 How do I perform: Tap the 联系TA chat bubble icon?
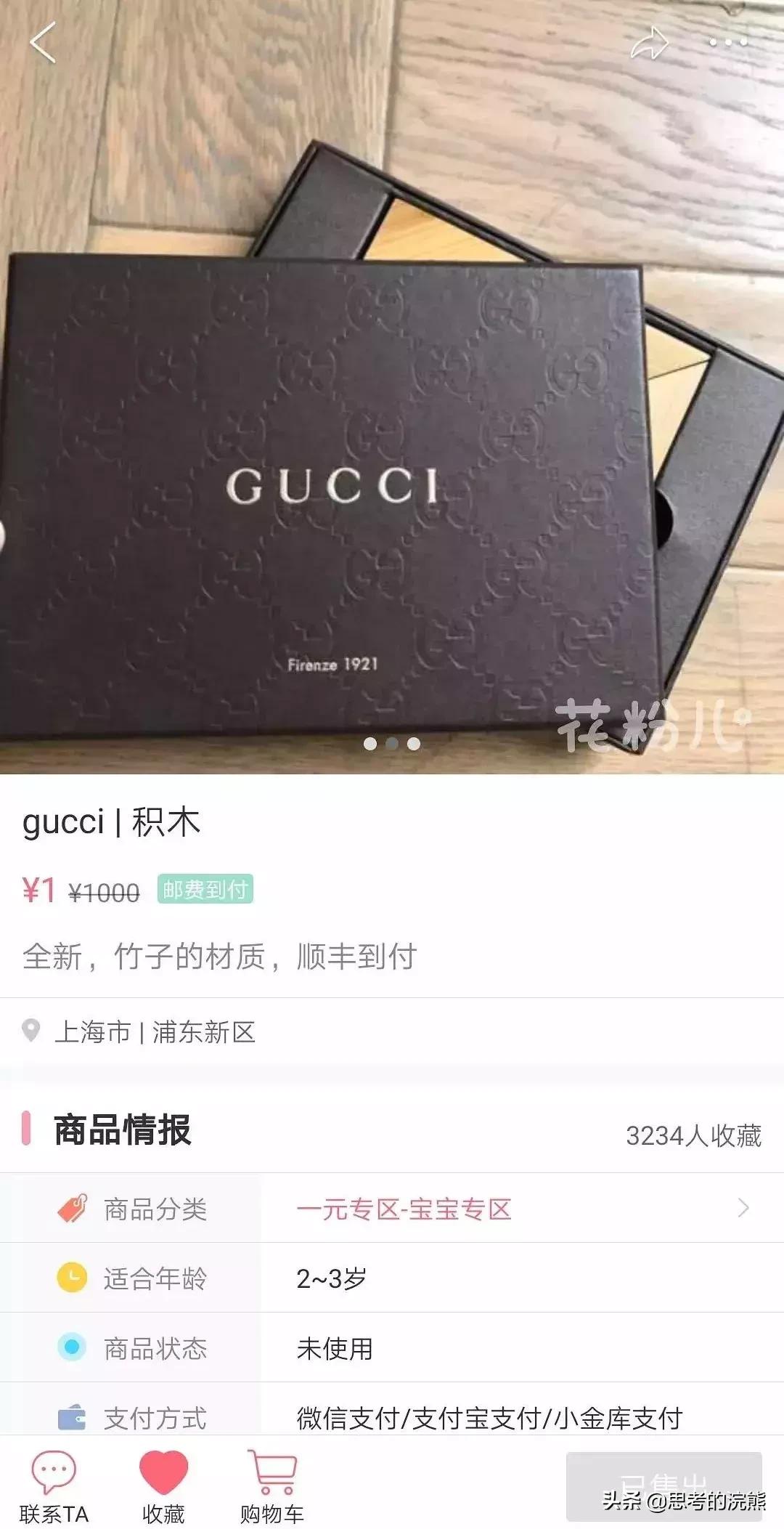[x=52, y=1470]
